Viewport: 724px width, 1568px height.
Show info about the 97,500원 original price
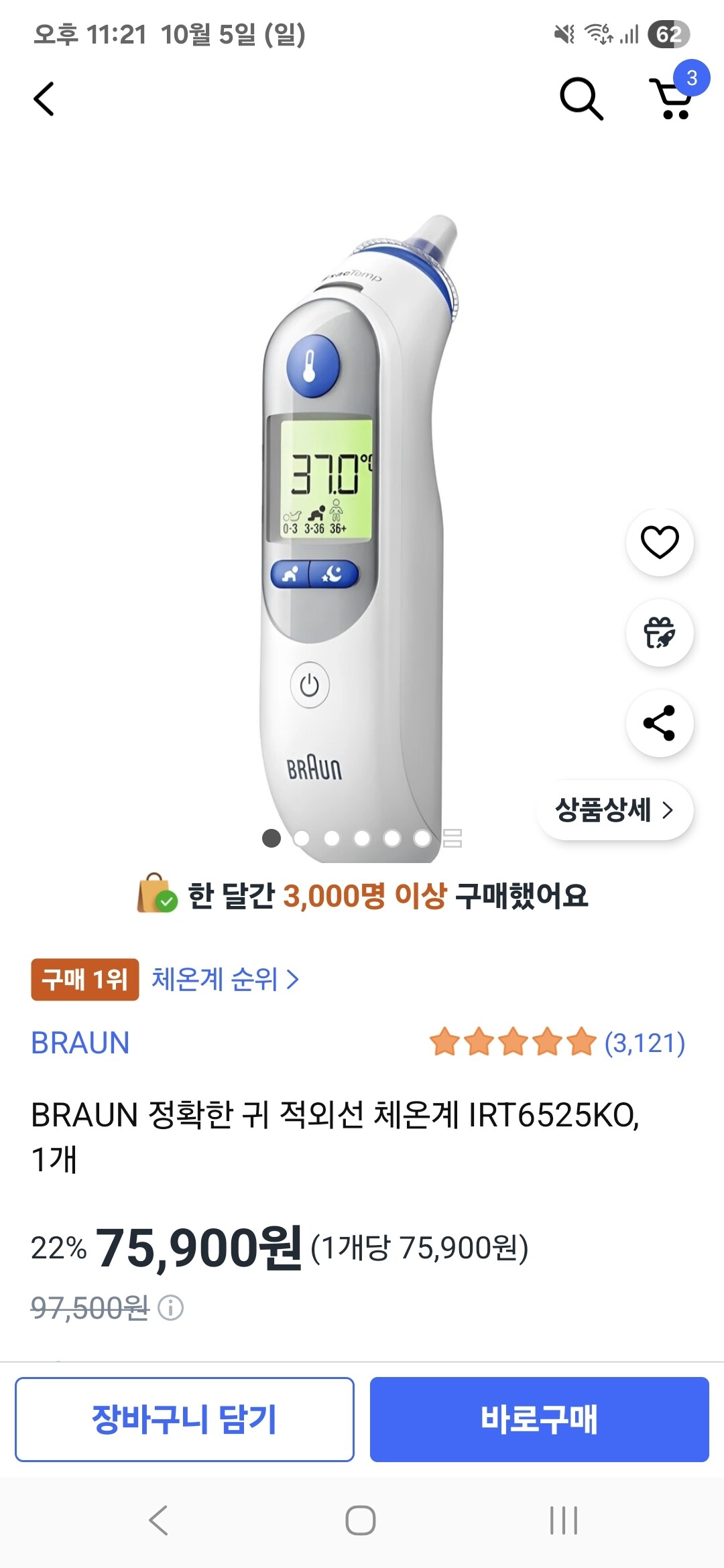170,1307
